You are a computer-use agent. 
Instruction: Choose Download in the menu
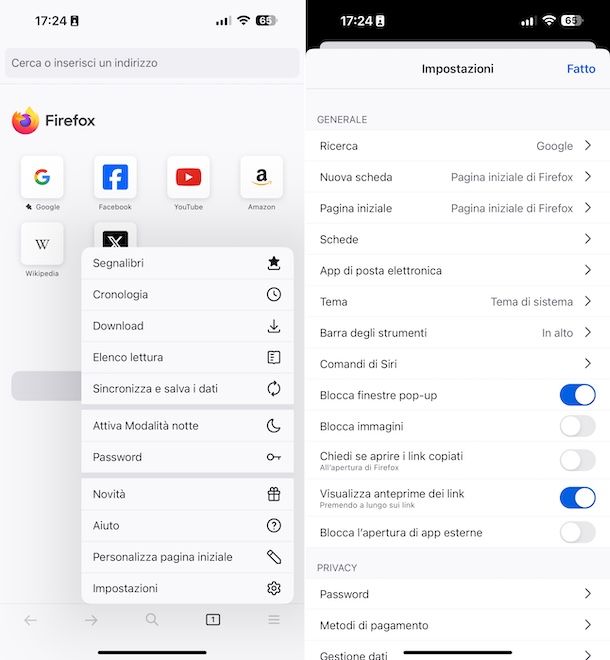(x=187, y=326)
